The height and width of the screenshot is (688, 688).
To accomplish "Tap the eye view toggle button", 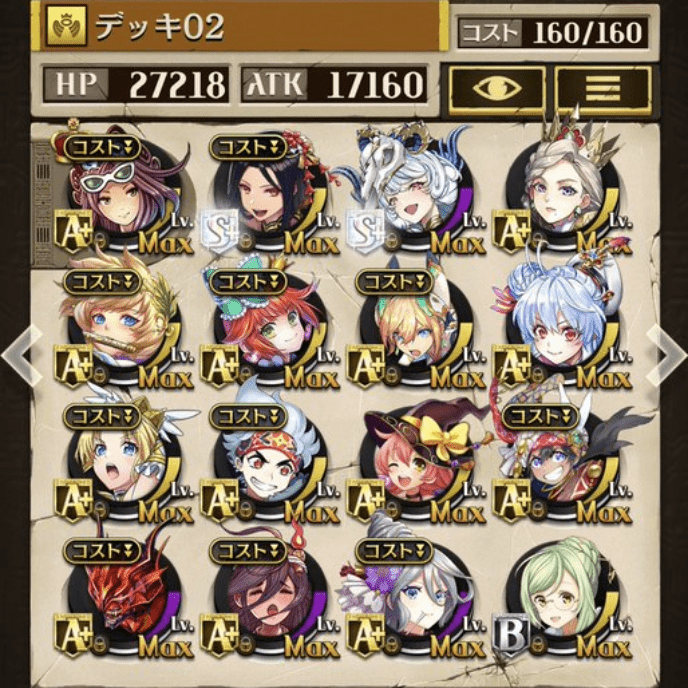I will coord(496,90).
